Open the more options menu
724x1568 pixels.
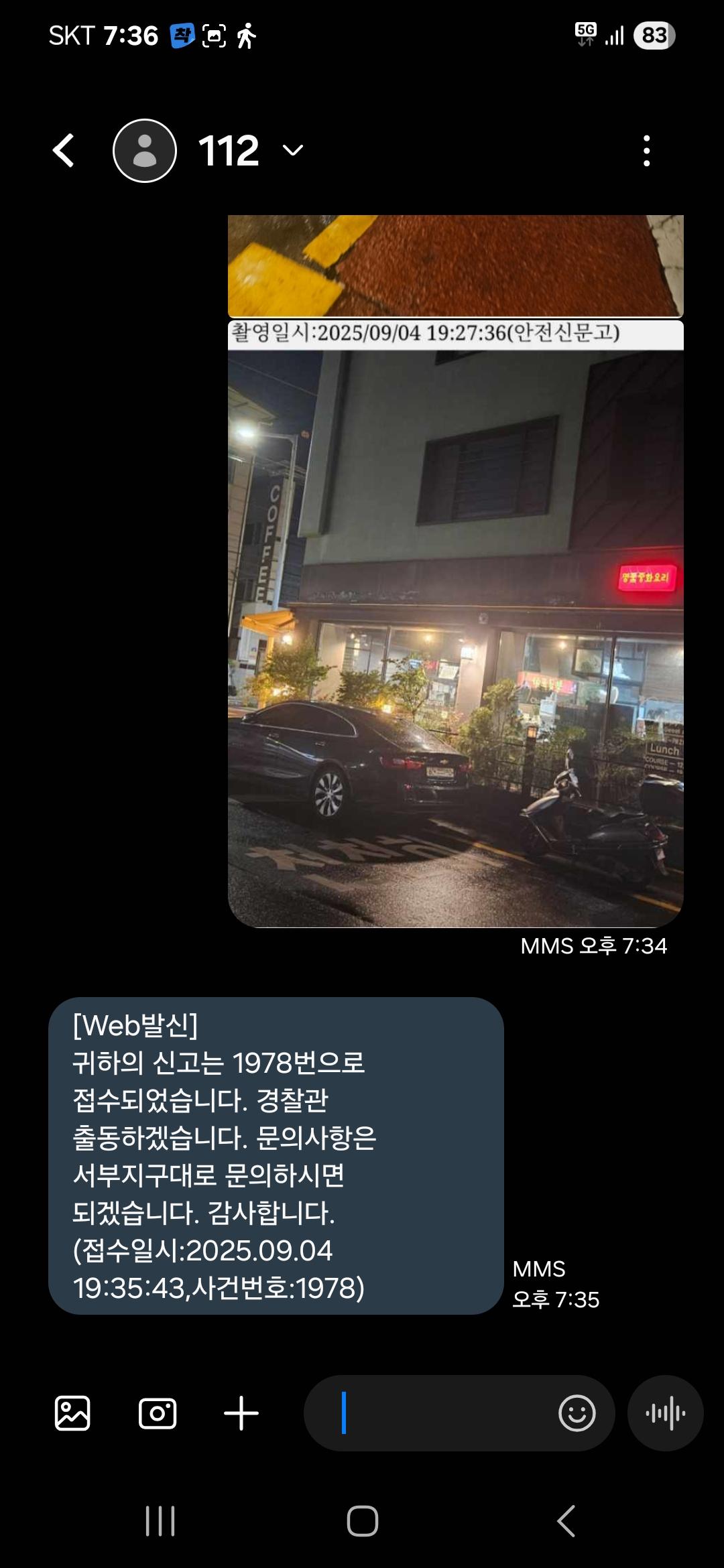pos(646,151)
